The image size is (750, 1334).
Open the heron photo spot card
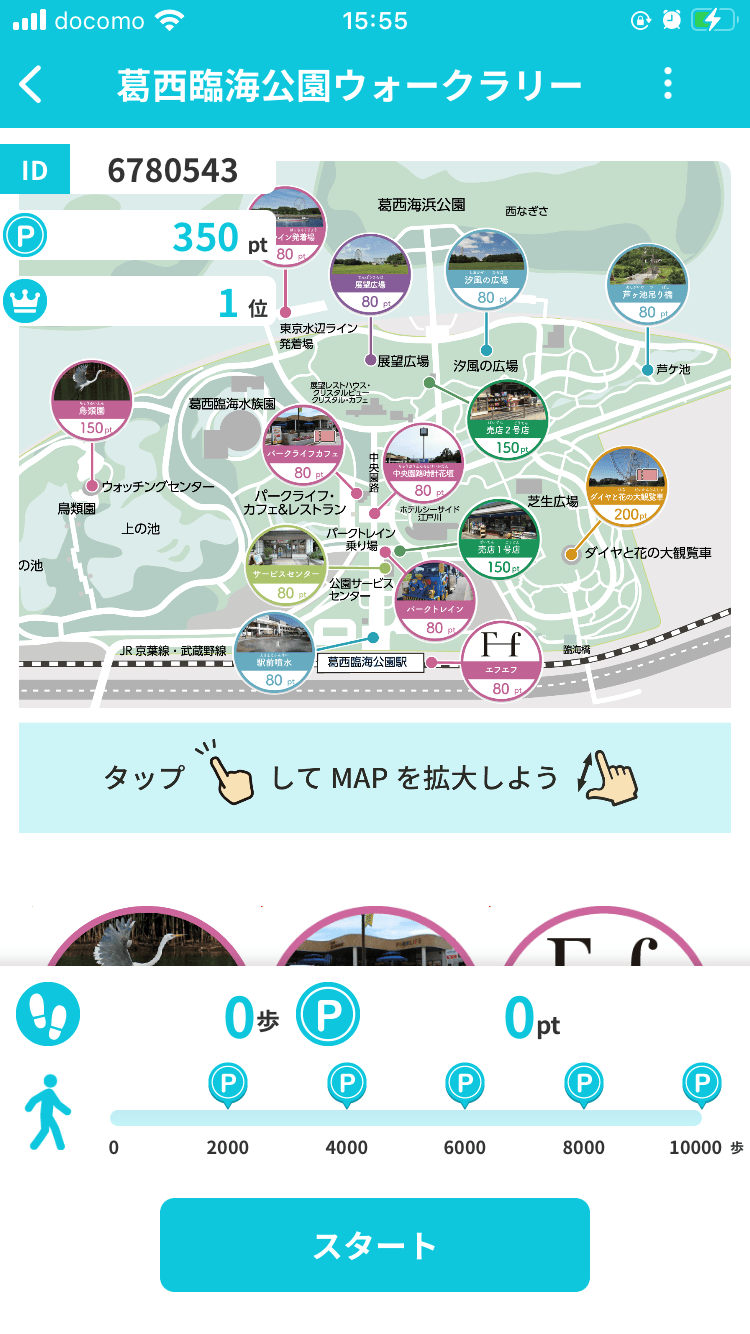[x=145, y=938]
